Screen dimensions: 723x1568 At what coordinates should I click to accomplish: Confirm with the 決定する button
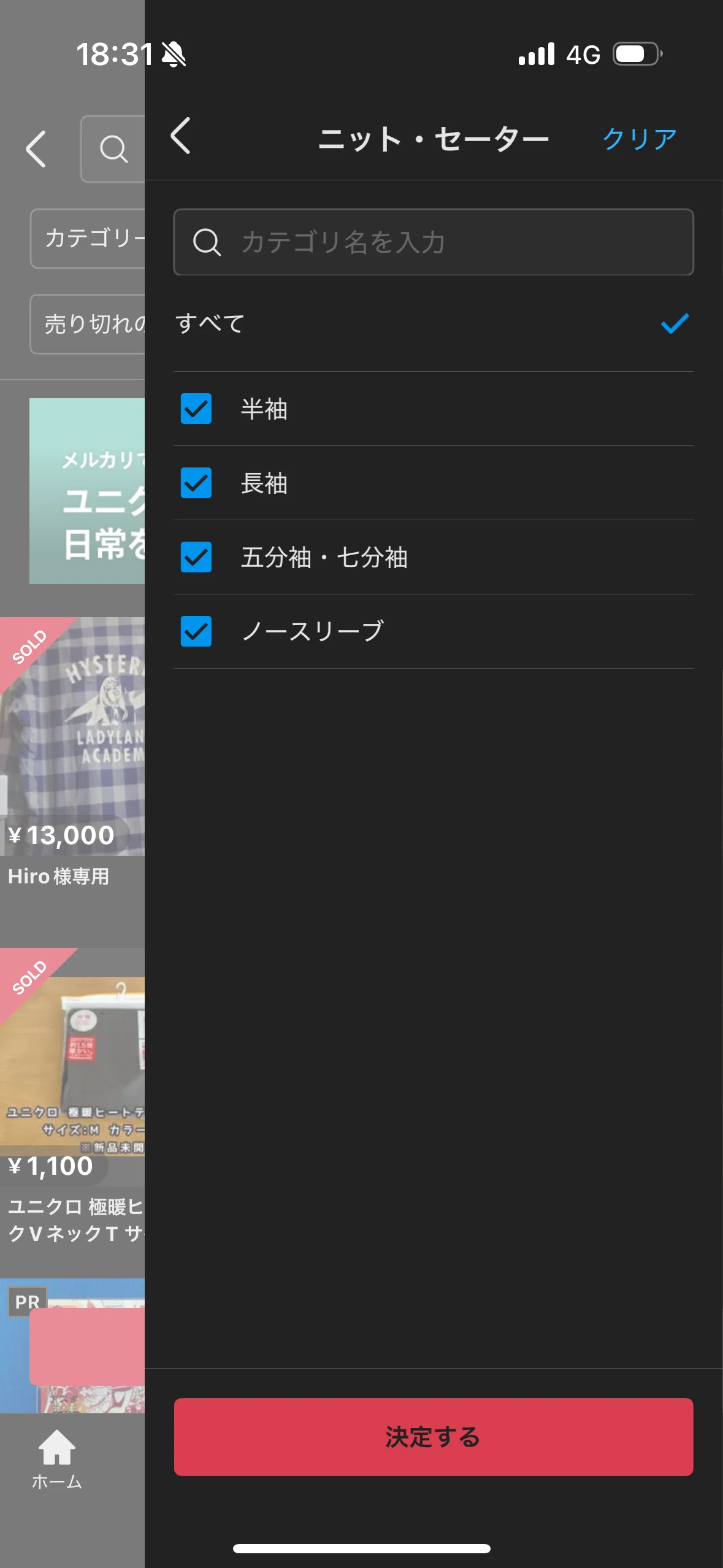click(x=434, y=1437)
